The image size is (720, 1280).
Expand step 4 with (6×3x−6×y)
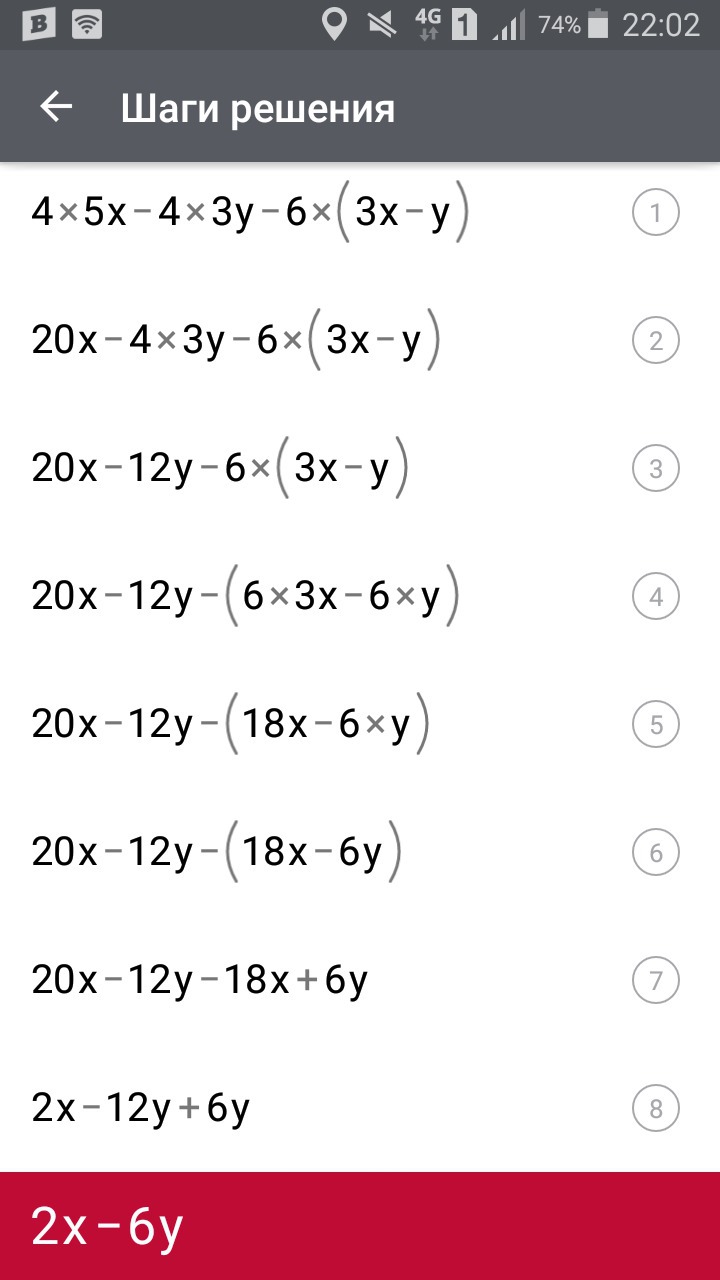coord(360,597)
